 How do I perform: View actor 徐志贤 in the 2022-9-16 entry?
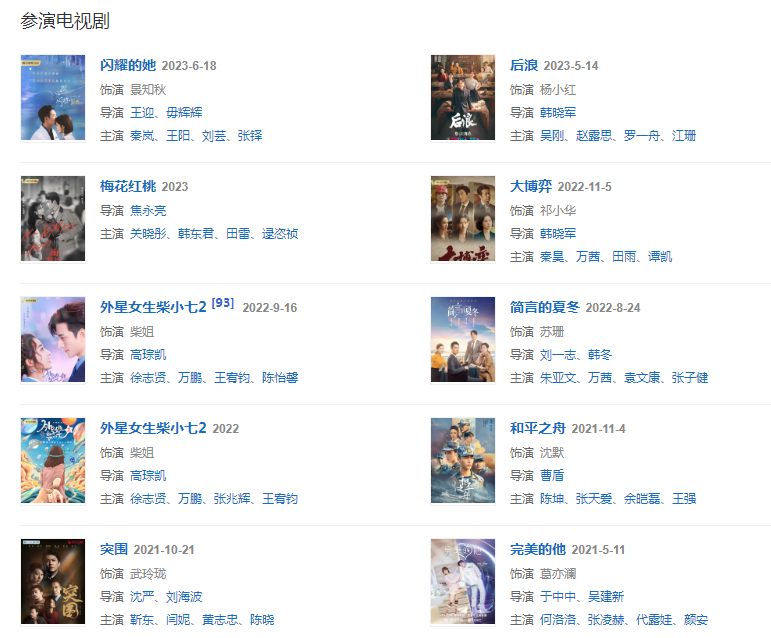tap(148, 378)
